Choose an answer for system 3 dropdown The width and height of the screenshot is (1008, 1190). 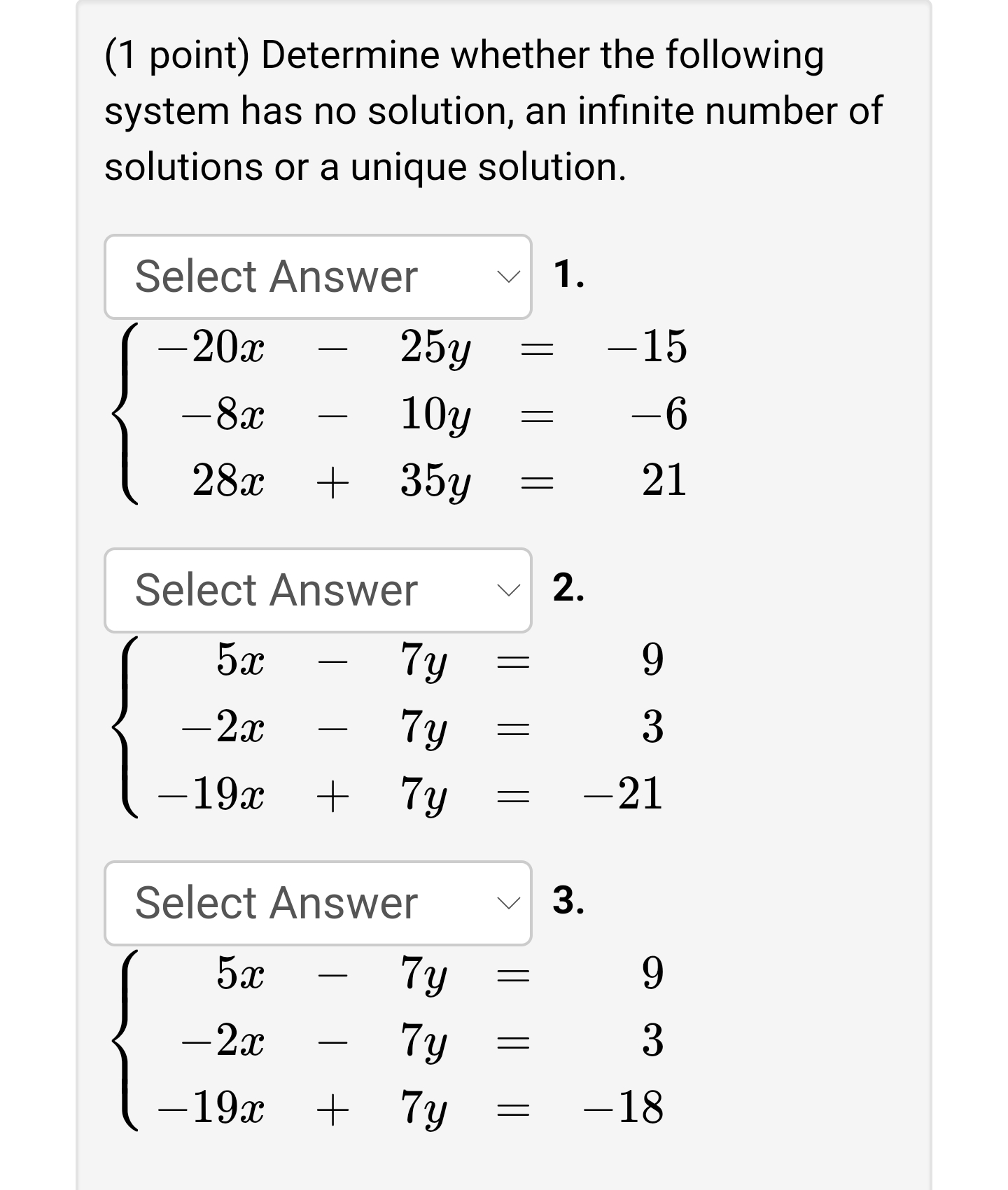318,904
